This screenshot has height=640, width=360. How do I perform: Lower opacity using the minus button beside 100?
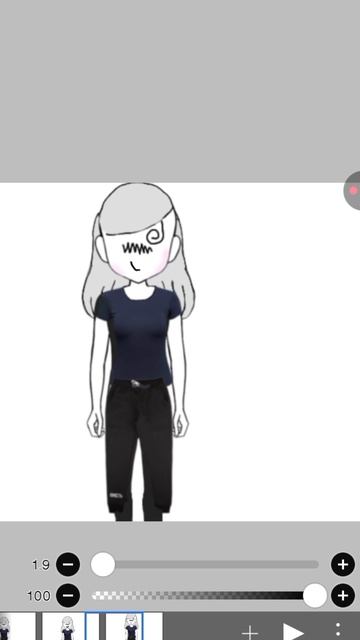(x=68, y=596)
